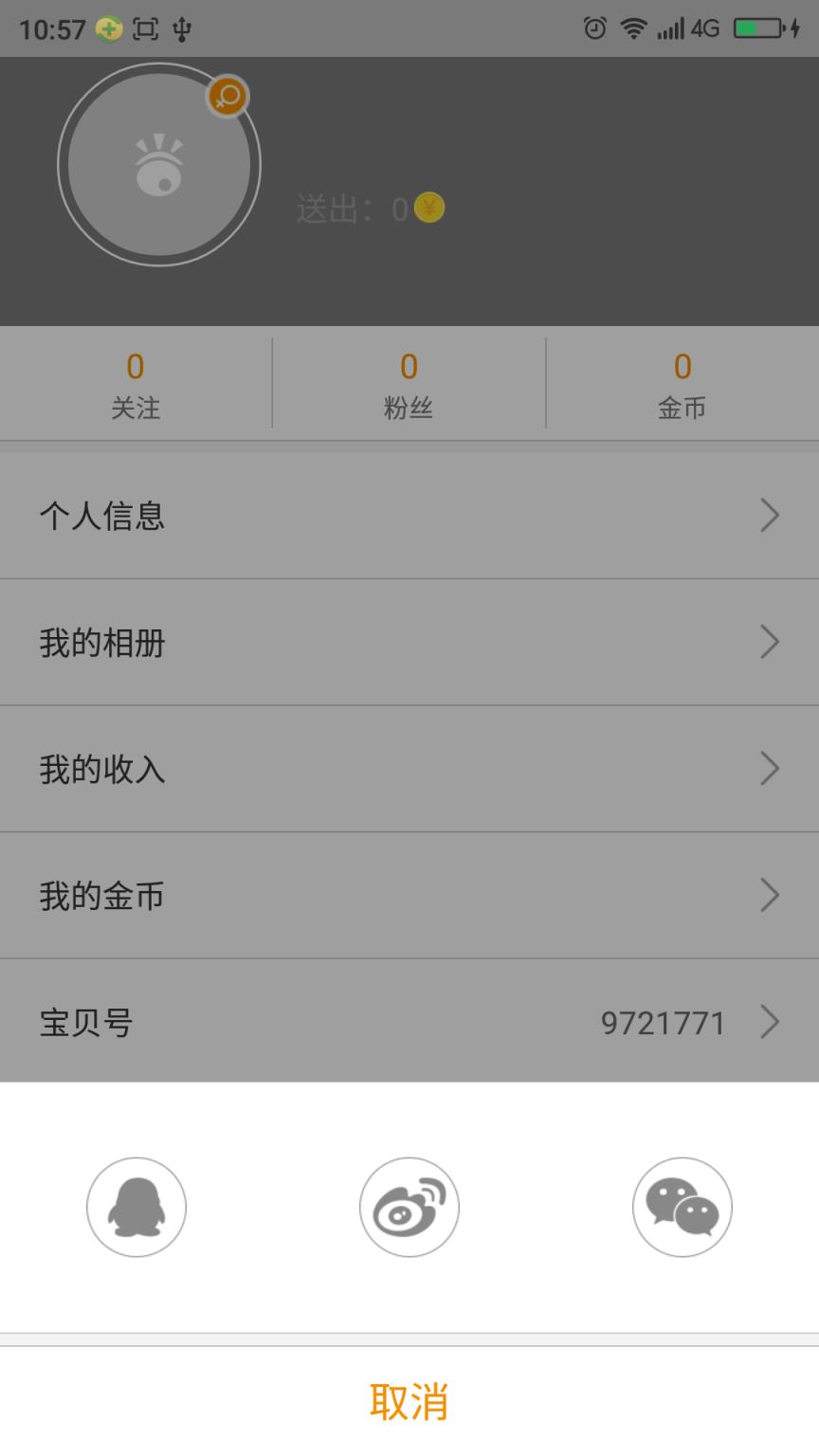Expand 个人信息 with its chevron
The height and width of the screenshot is (1456, 819).
770,516
